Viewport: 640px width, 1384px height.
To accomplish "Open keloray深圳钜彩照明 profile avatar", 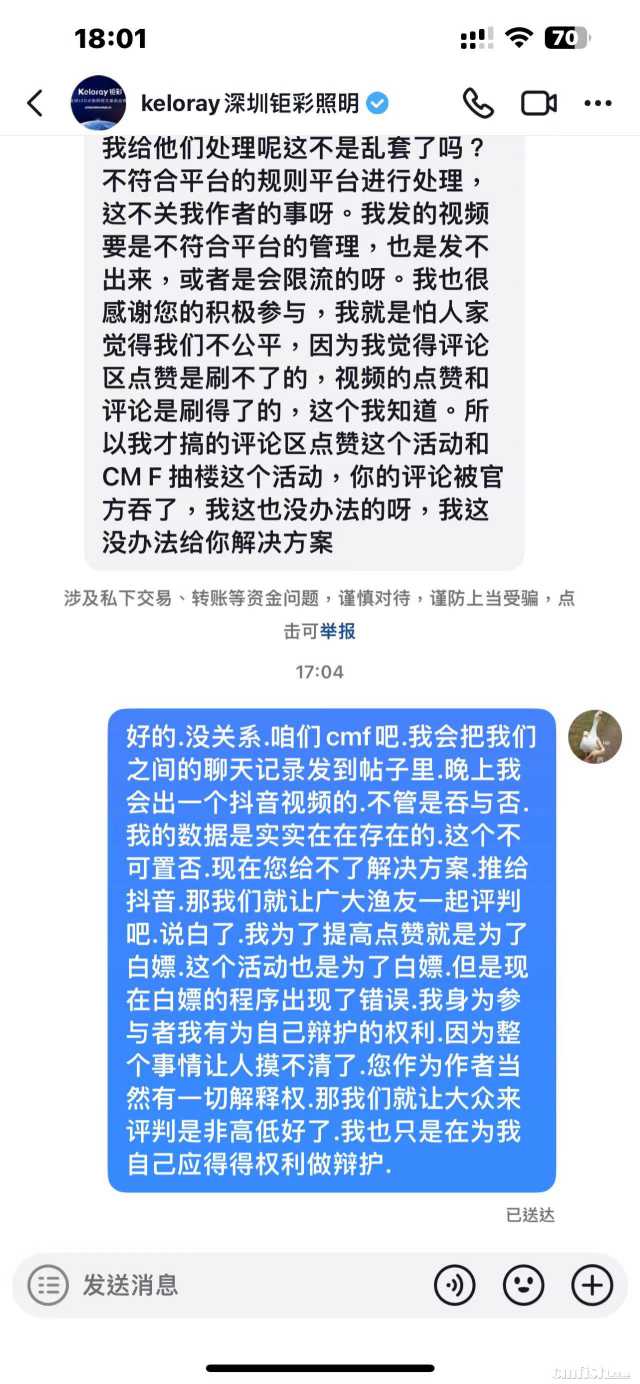I will click(x=98, y=102).
